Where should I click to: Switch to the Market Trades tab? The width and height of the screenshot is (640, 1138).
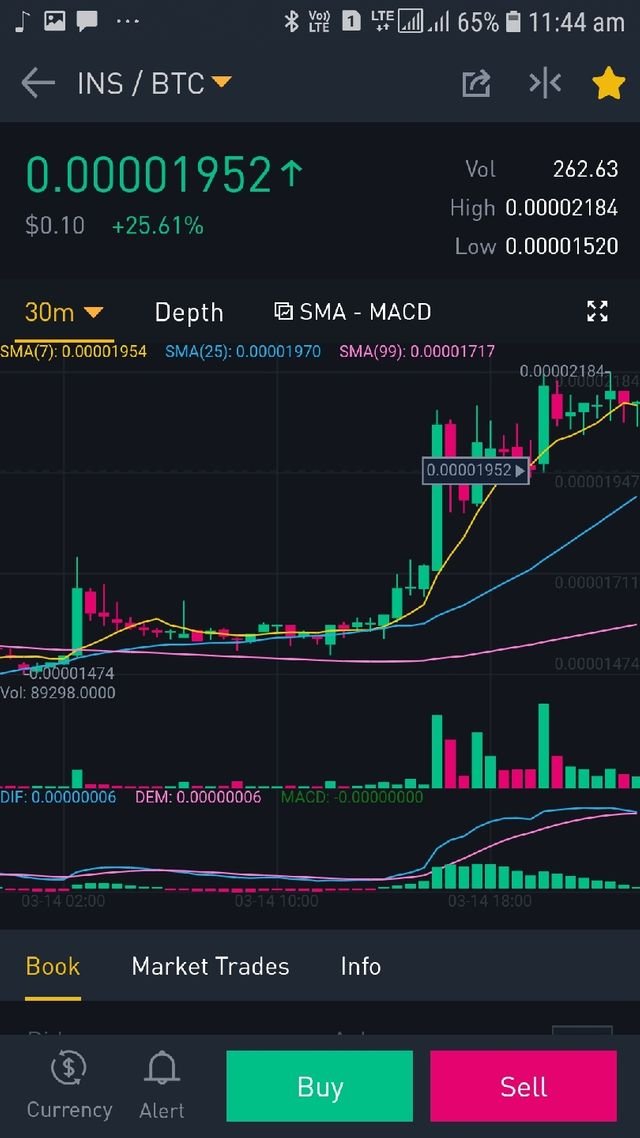(x=210, y=966)
